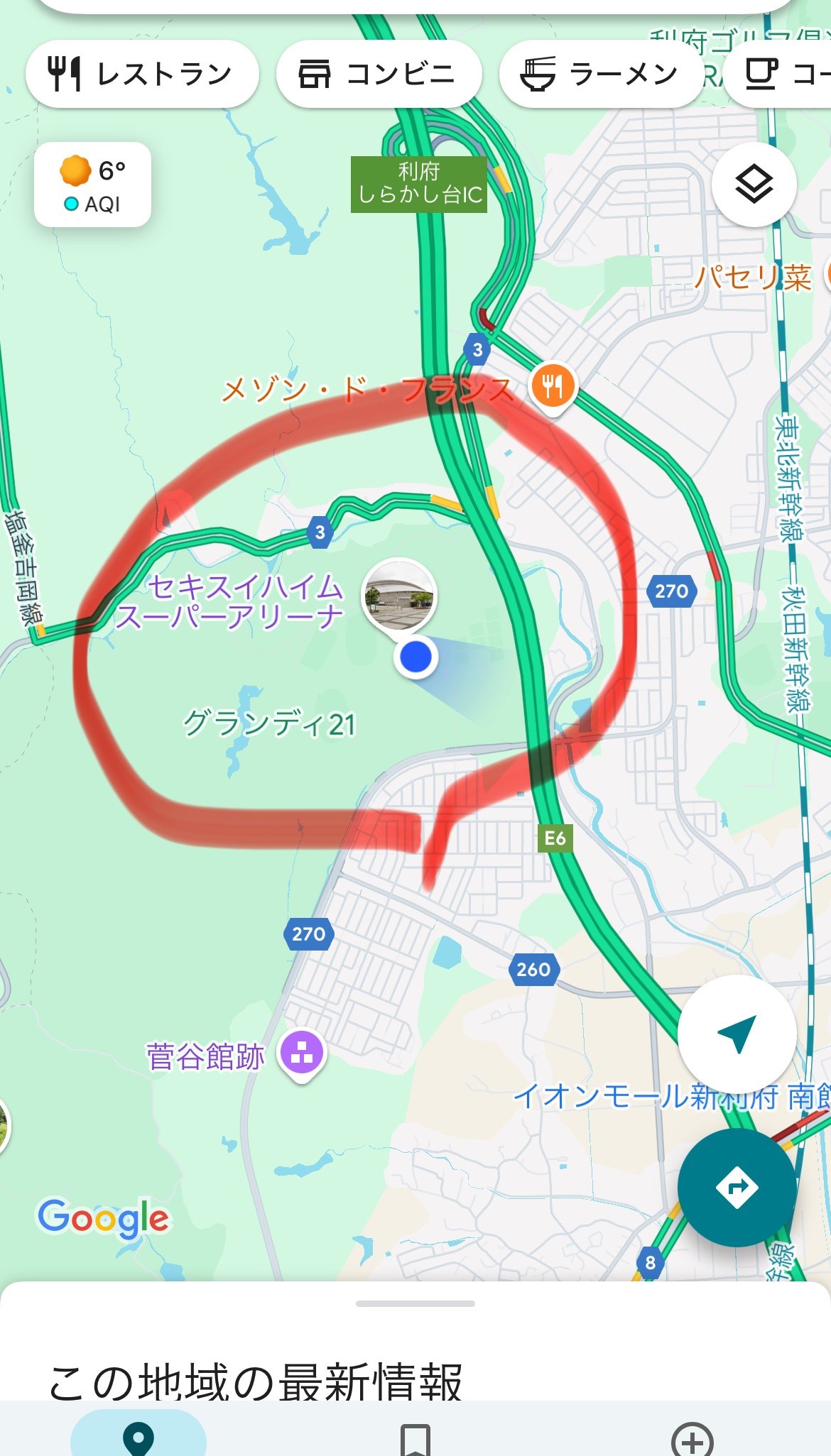Select the コンビニ filter chip
831x1456 pixels.
point(379,74)
